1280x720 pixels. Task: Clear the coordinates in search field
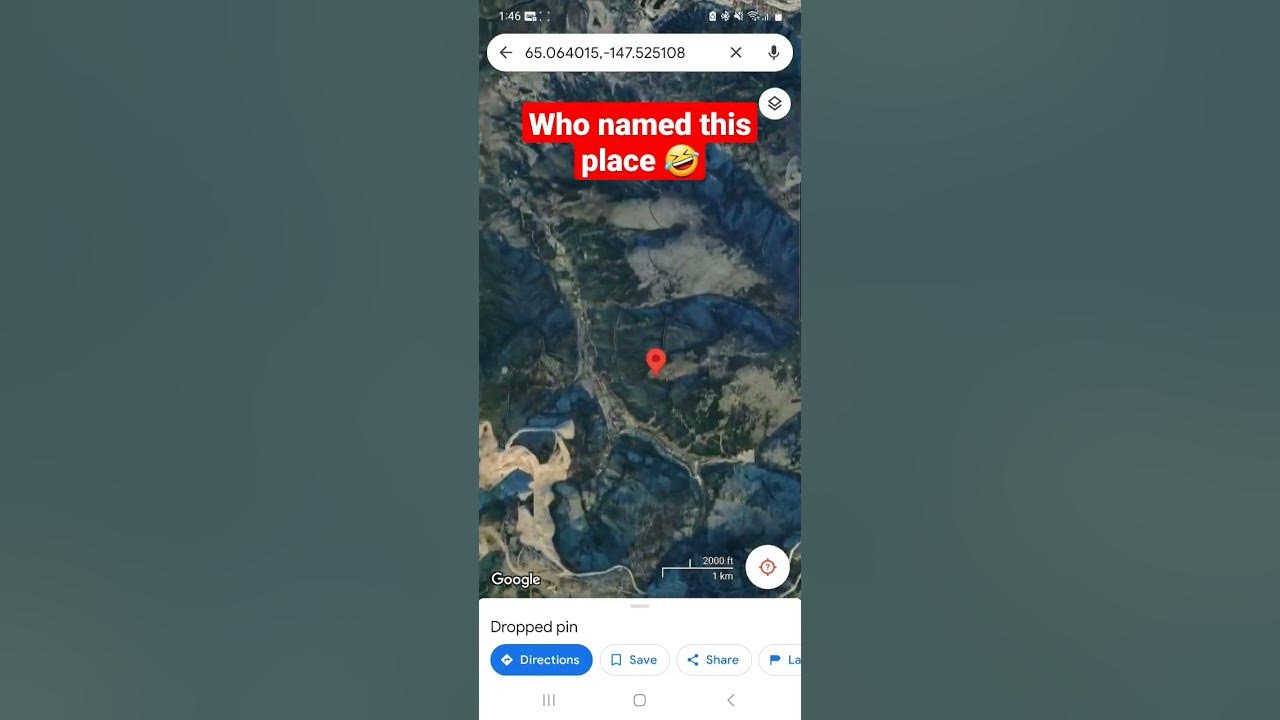[x=736, y=53]
